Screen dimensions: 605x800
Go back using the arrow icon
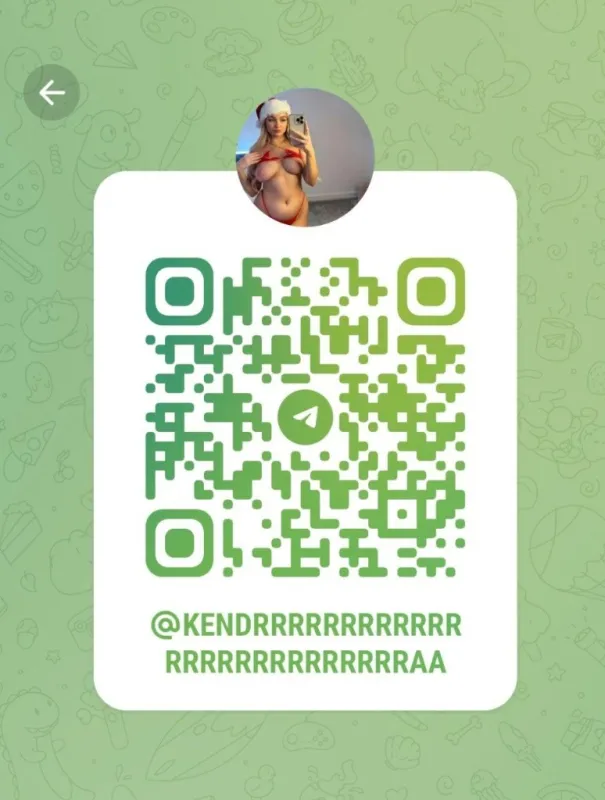52,93
